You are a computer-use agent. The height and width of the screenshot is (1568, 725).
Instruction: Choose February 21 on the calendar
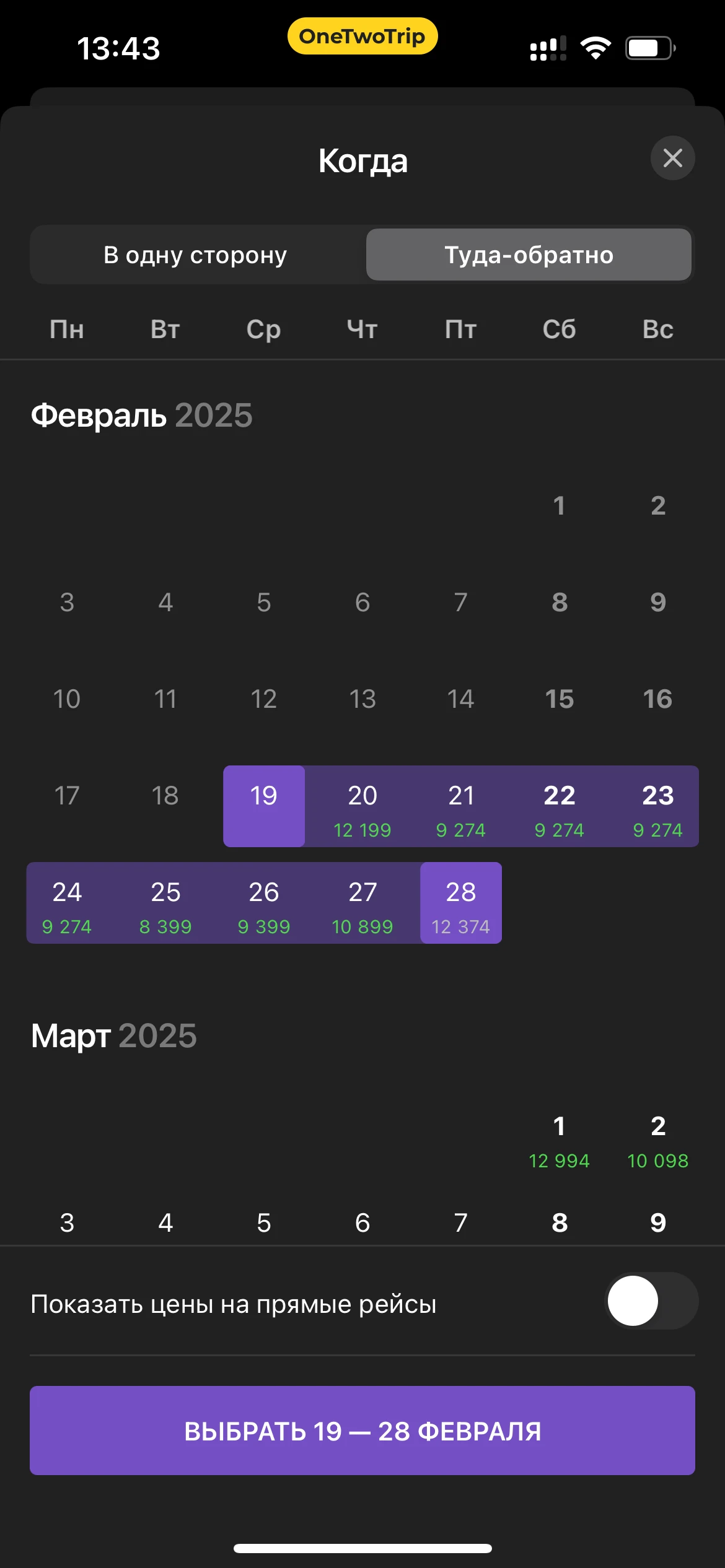pos(461,806)
